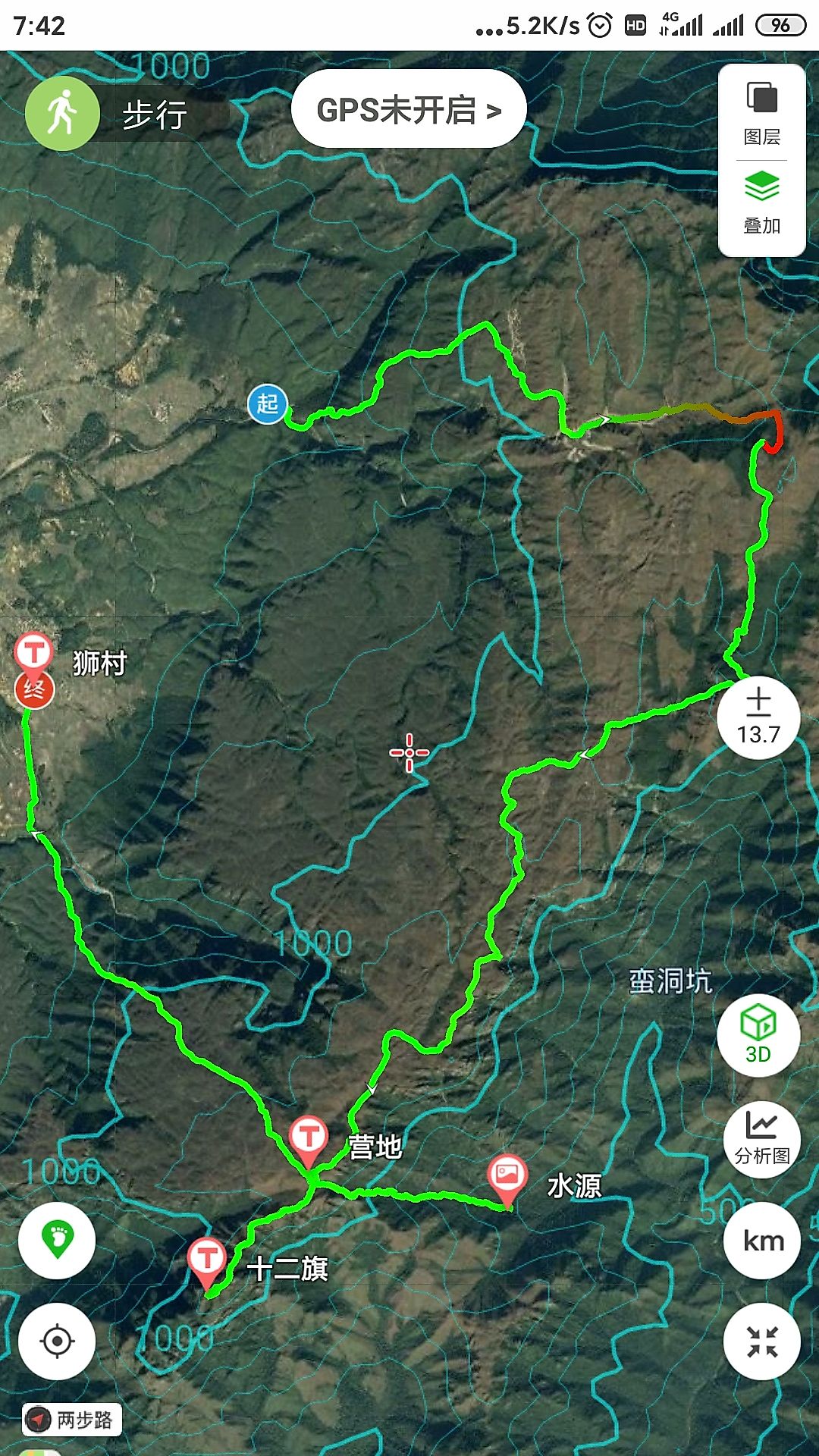The image size is (819, 1456).
Task: Open the GPS未开启 prompt
Action: point(409,109)
